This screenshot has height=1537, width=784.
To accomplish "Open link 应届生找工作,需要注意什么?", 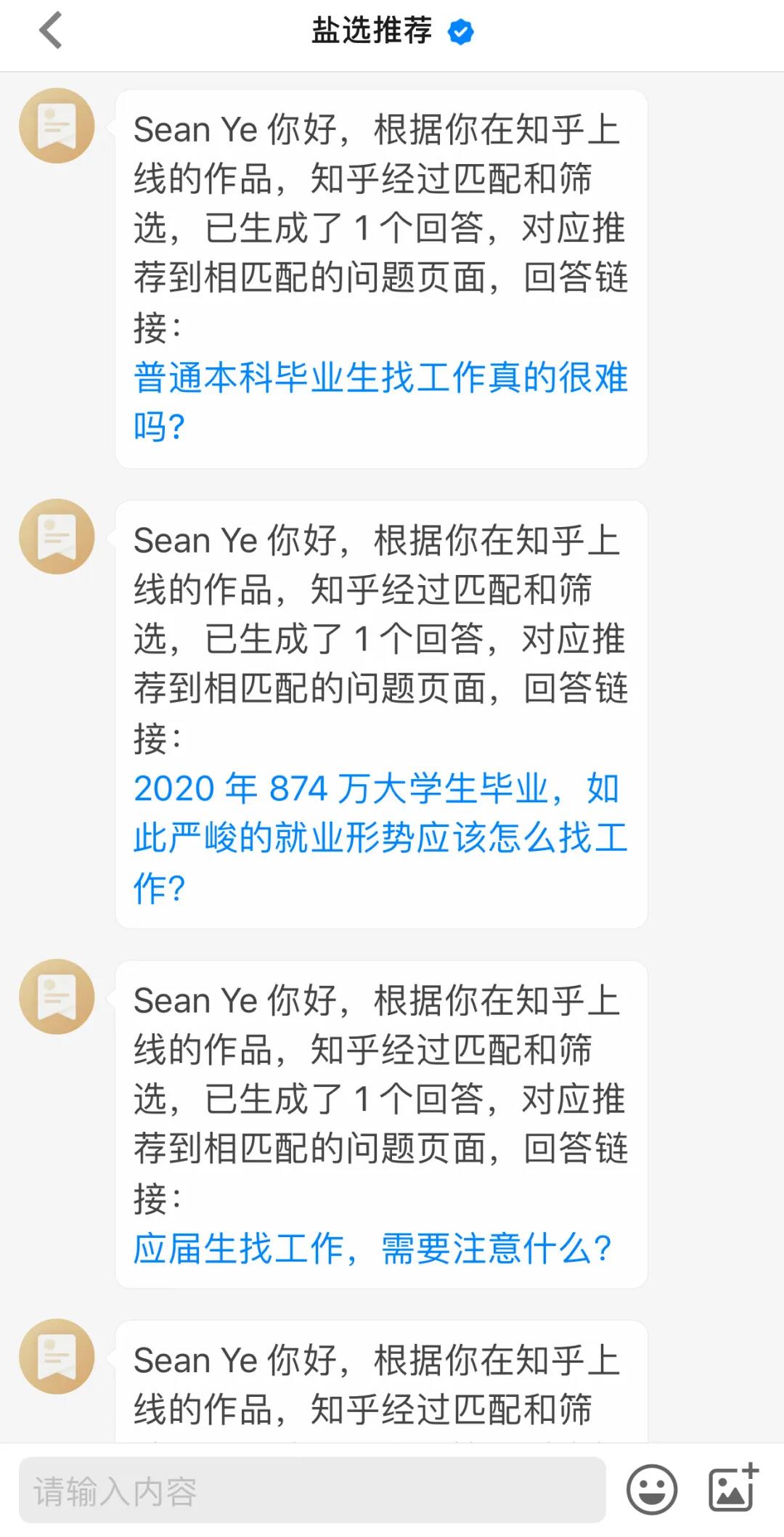I will pyautogui.click(x=372, y=1249).
